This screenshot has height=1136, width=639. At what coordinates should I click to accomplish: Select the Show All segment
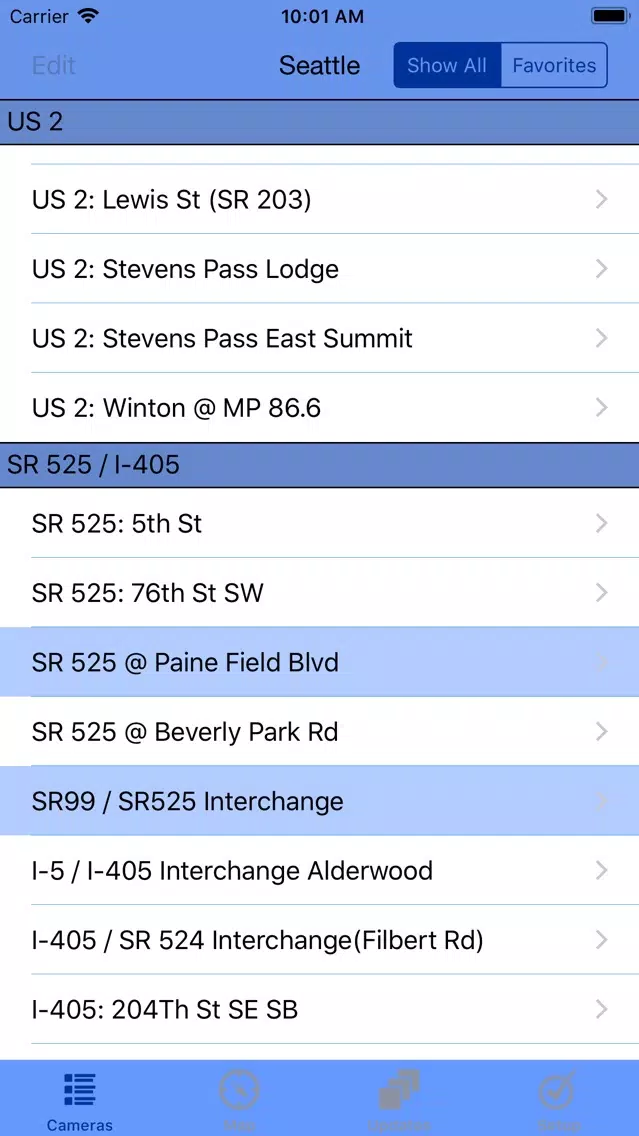click(x=447, y=65)
